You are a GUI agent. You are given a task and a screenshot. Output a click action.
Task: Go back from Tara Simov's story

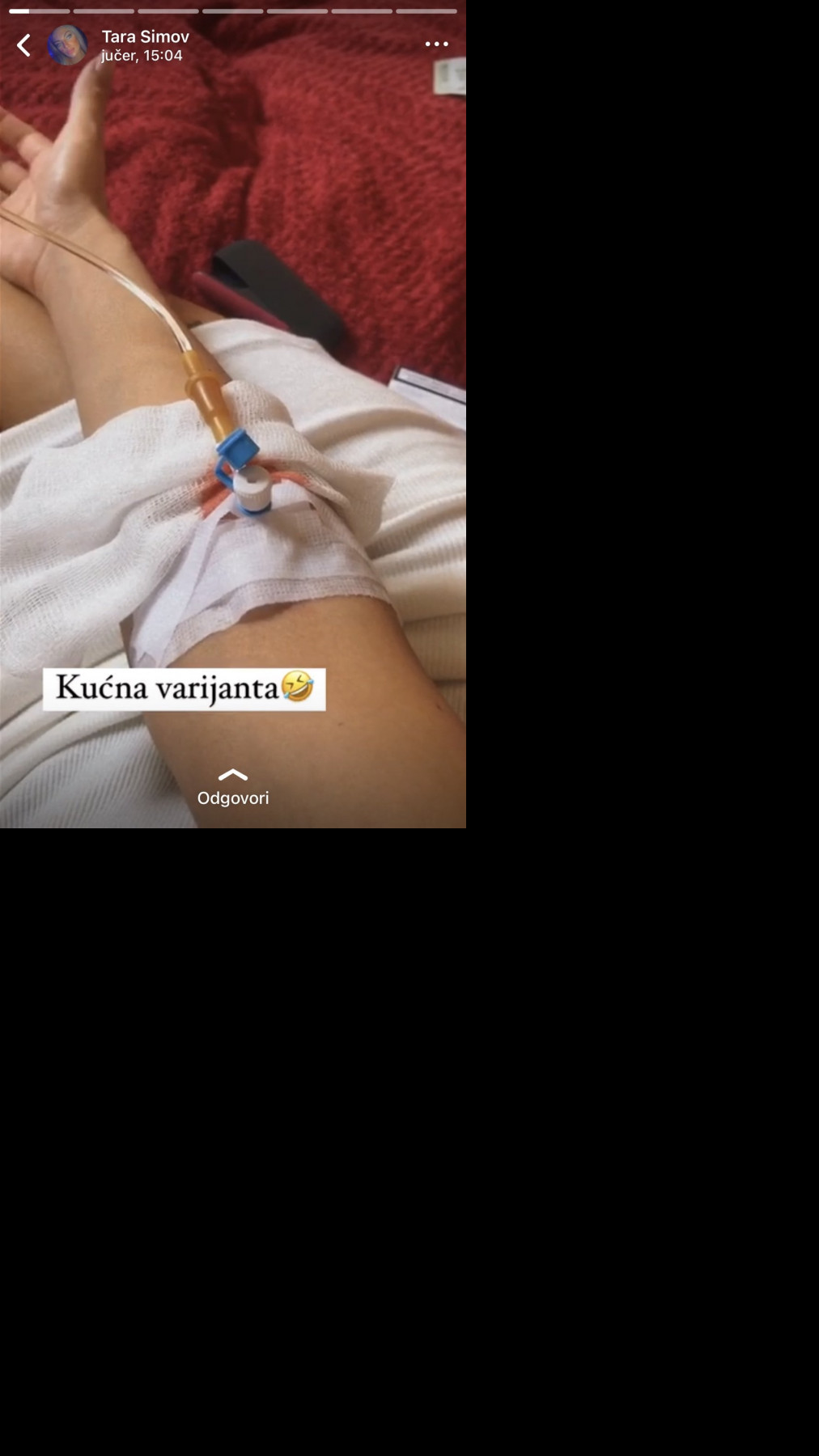(x=24, y=45)
